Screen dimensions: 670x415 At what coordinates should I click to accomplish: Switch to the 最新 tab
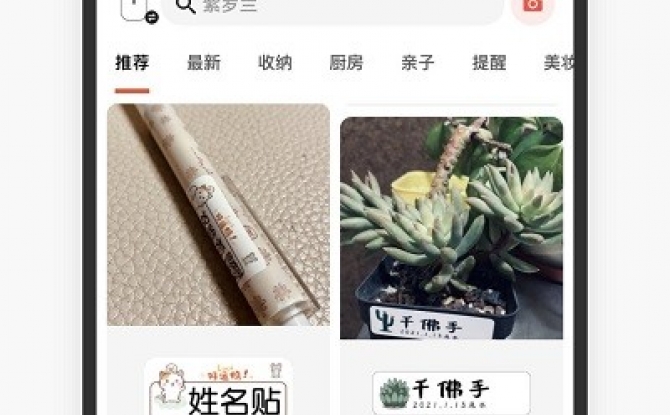(x=203, y=63)
